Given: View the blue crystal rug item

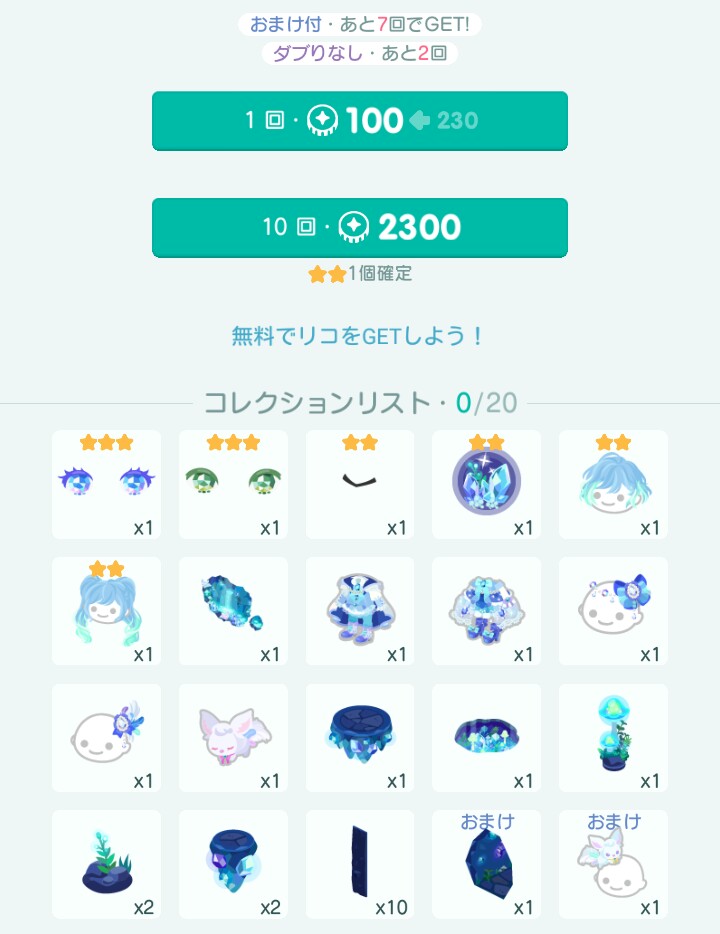Looking at the screenshot, I should tap(487, 738).
